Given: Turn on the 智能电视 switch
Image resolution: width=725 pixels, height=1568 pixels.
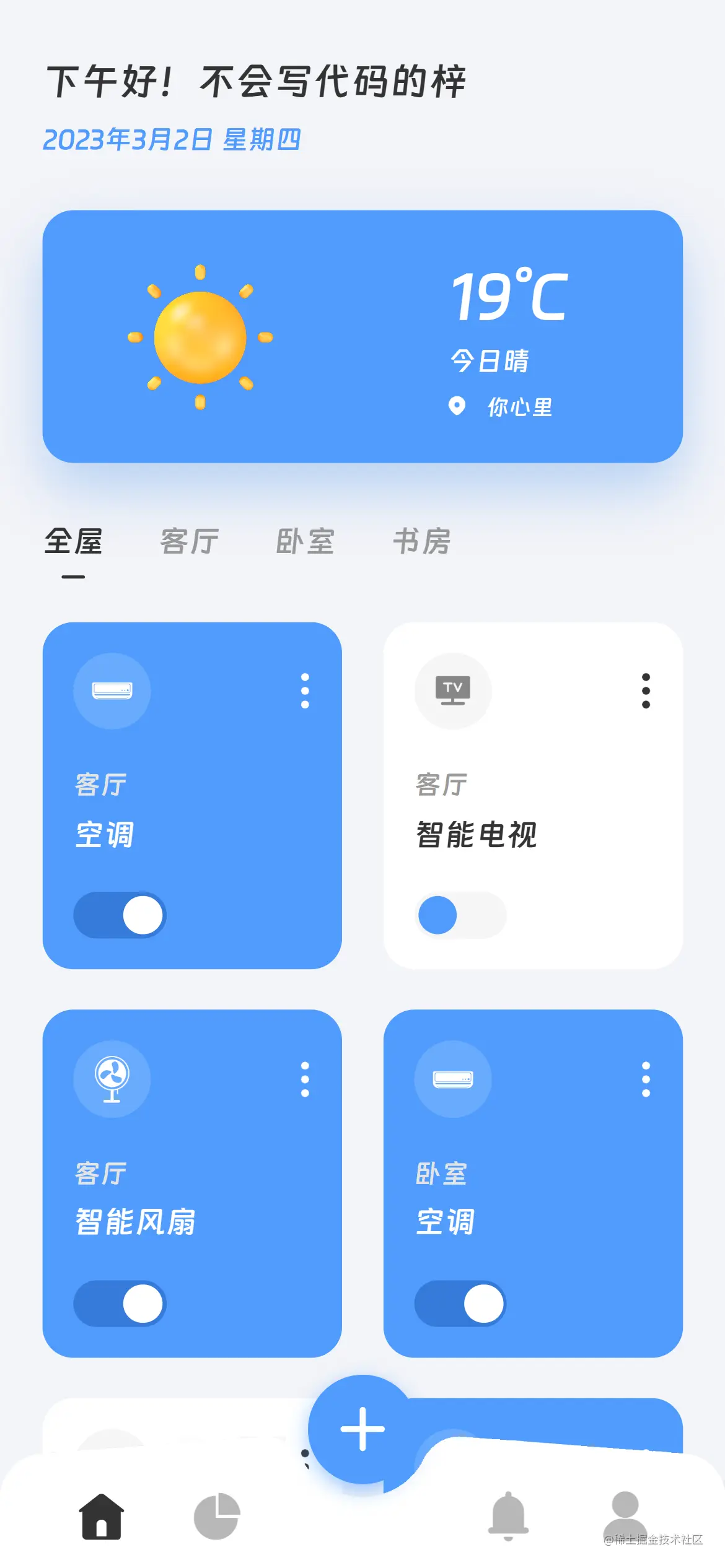Looking at the screenshot, I should (x=460, y=915).
